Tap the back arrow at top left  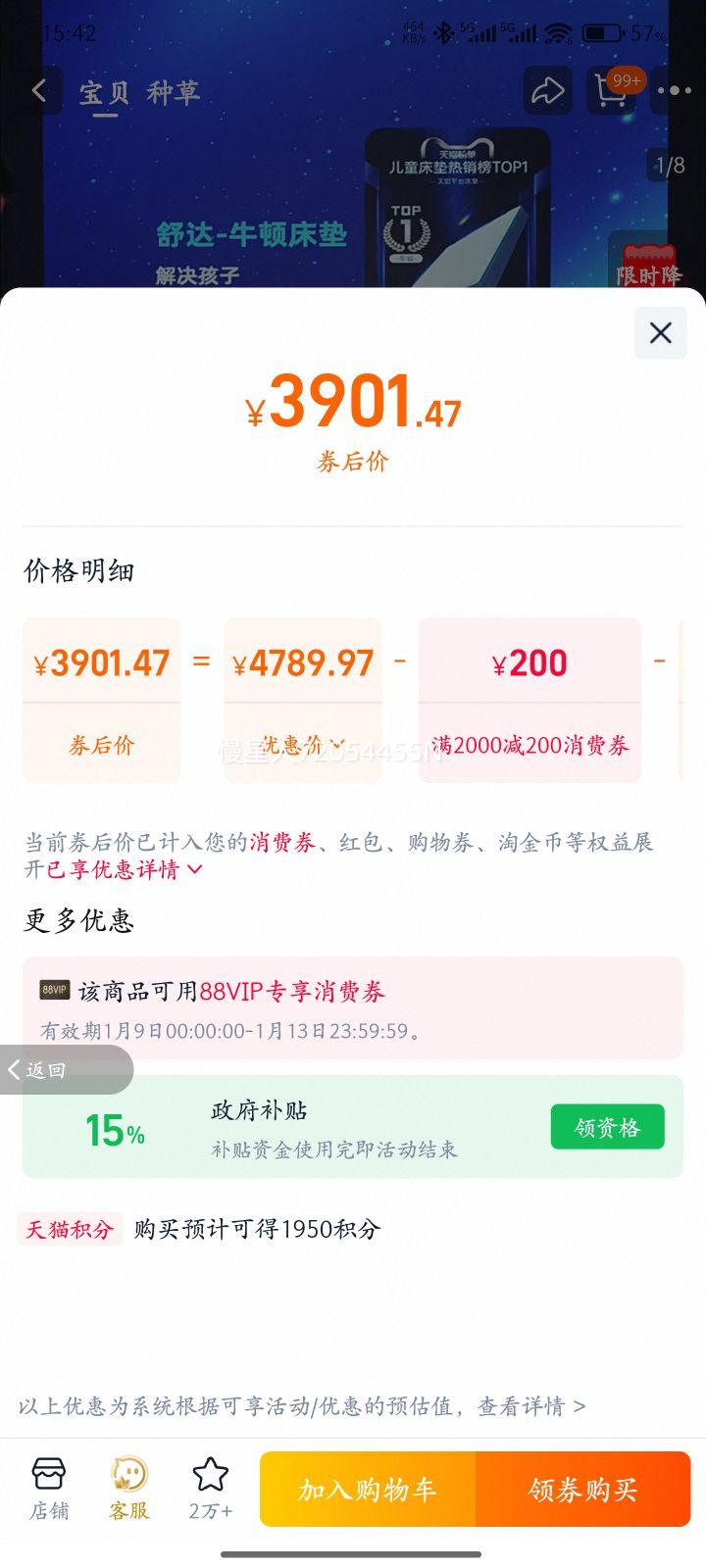pos(40,90)
